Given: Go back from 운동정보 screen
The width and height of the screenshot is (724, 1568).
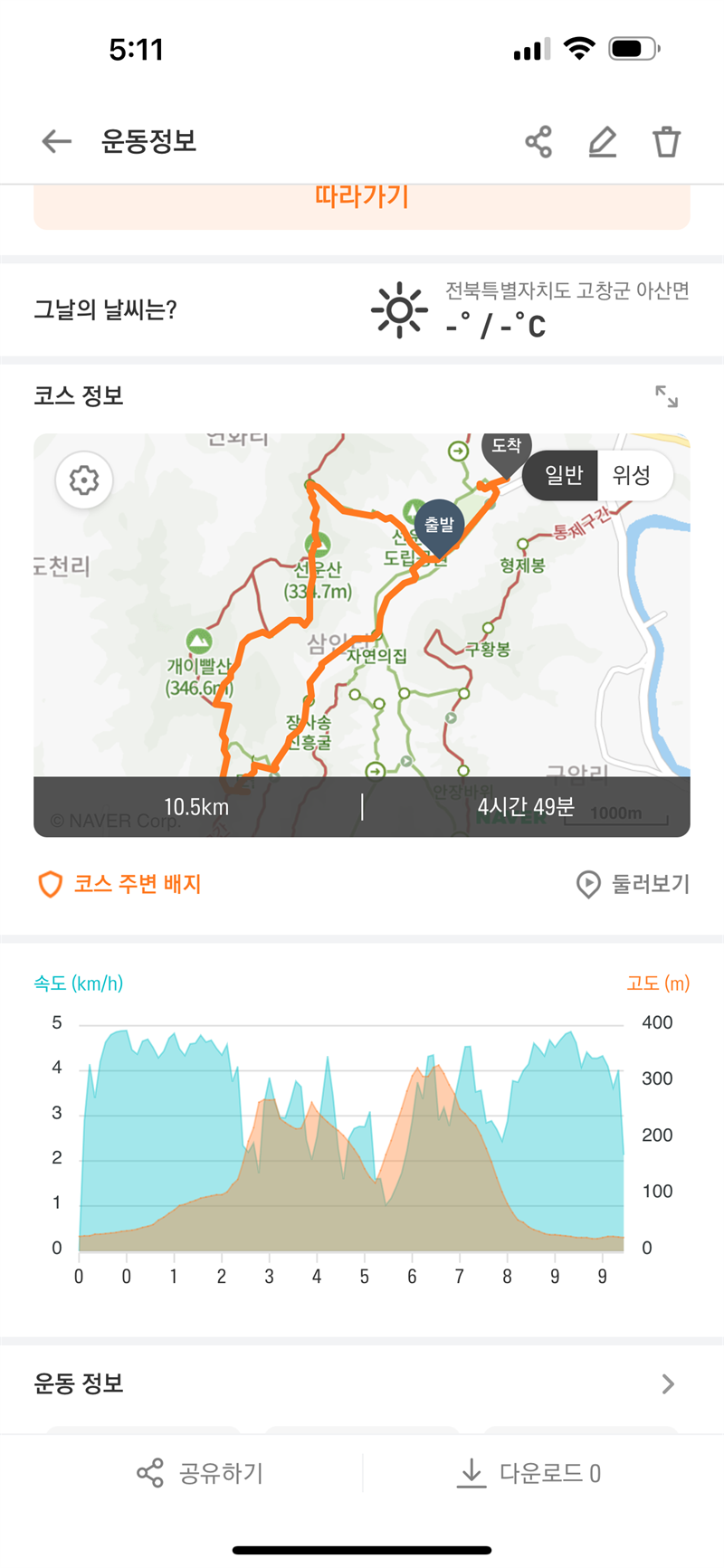Looking at the screenshot, I should point(56,141).
